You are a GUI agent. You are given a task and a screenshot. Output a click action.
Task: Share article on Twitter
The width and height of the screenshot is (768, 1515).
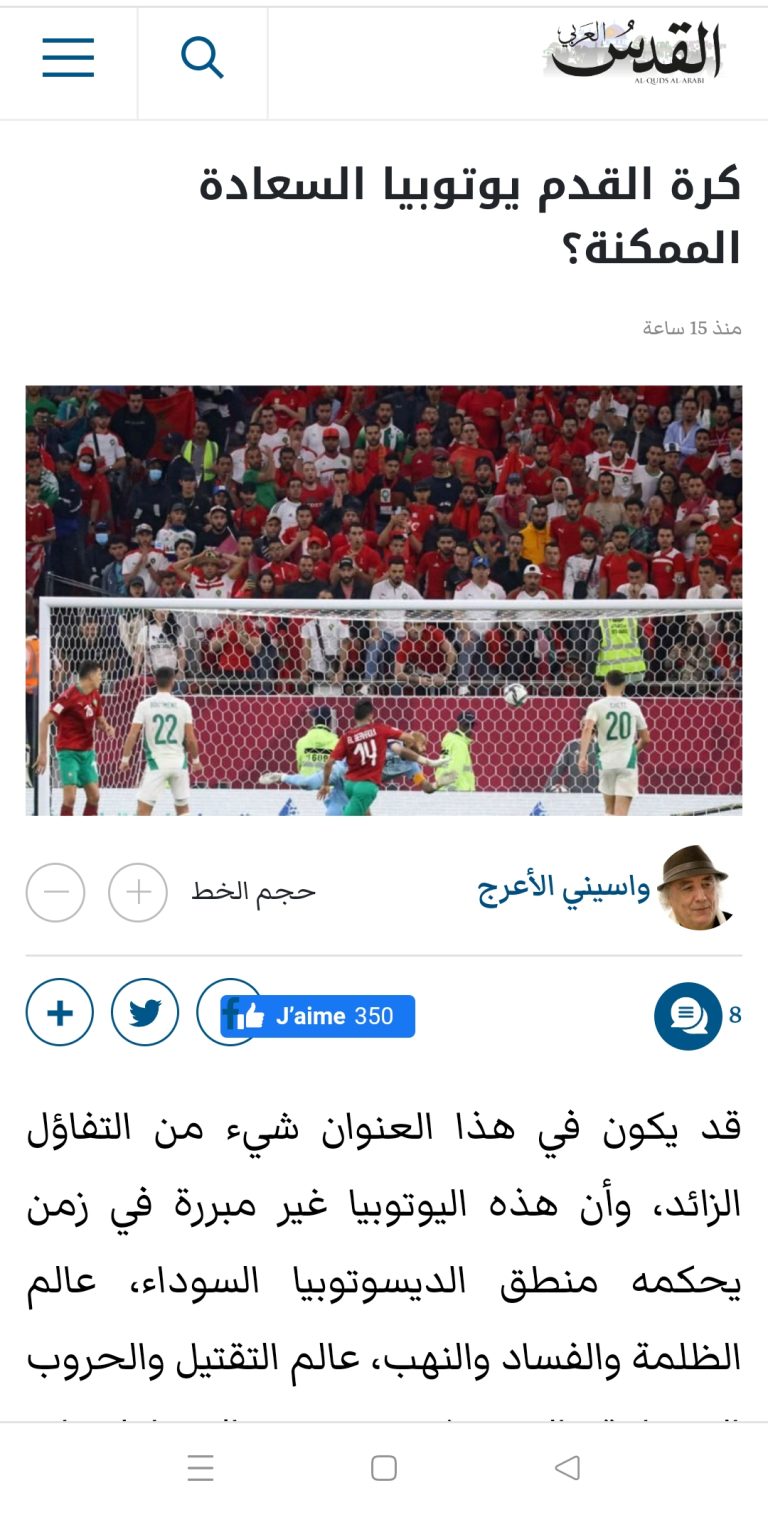(145, 1013)
